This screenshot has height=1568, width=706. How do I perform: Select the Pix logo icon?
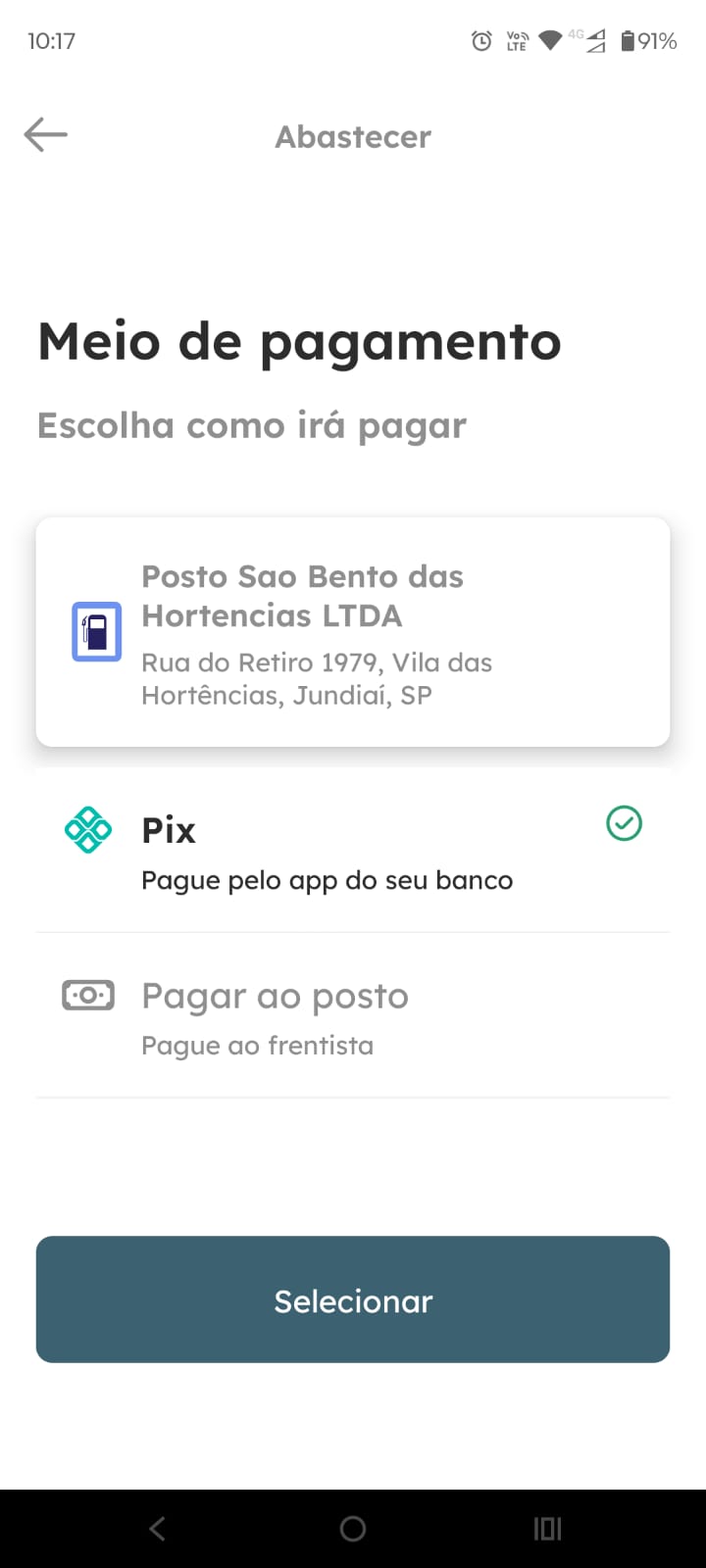tap(88, 829)
